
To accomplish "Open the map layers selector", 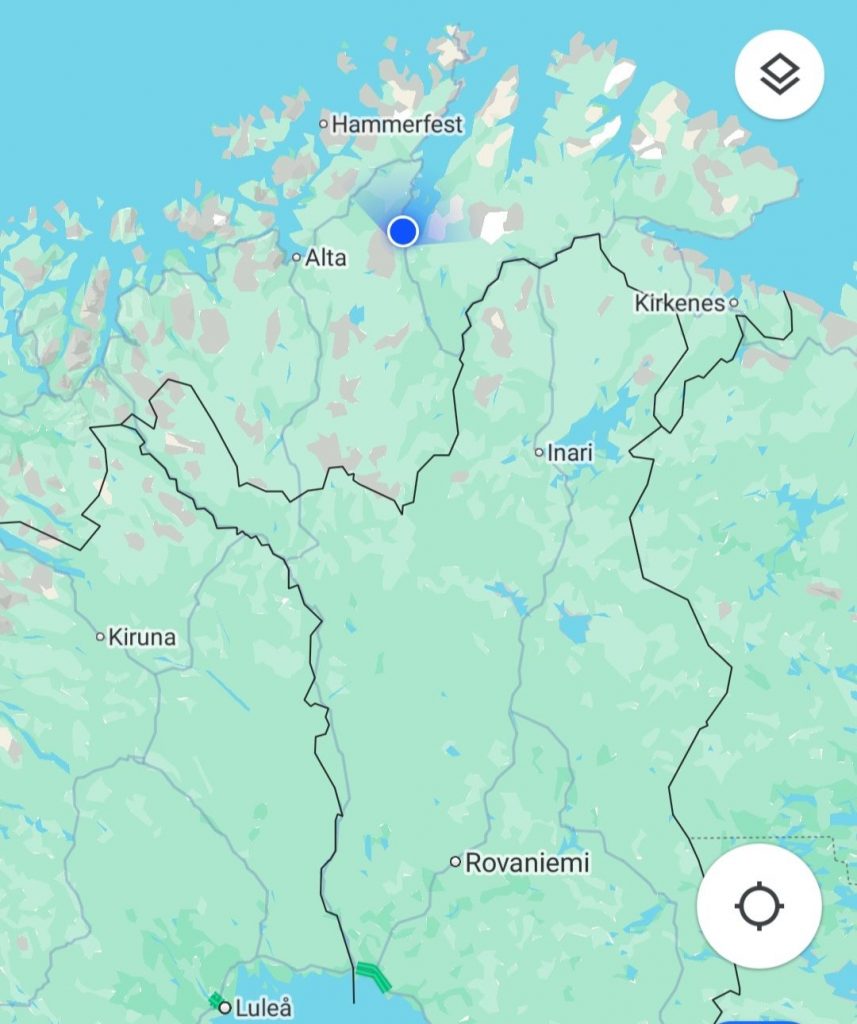I will pos(779,74).
